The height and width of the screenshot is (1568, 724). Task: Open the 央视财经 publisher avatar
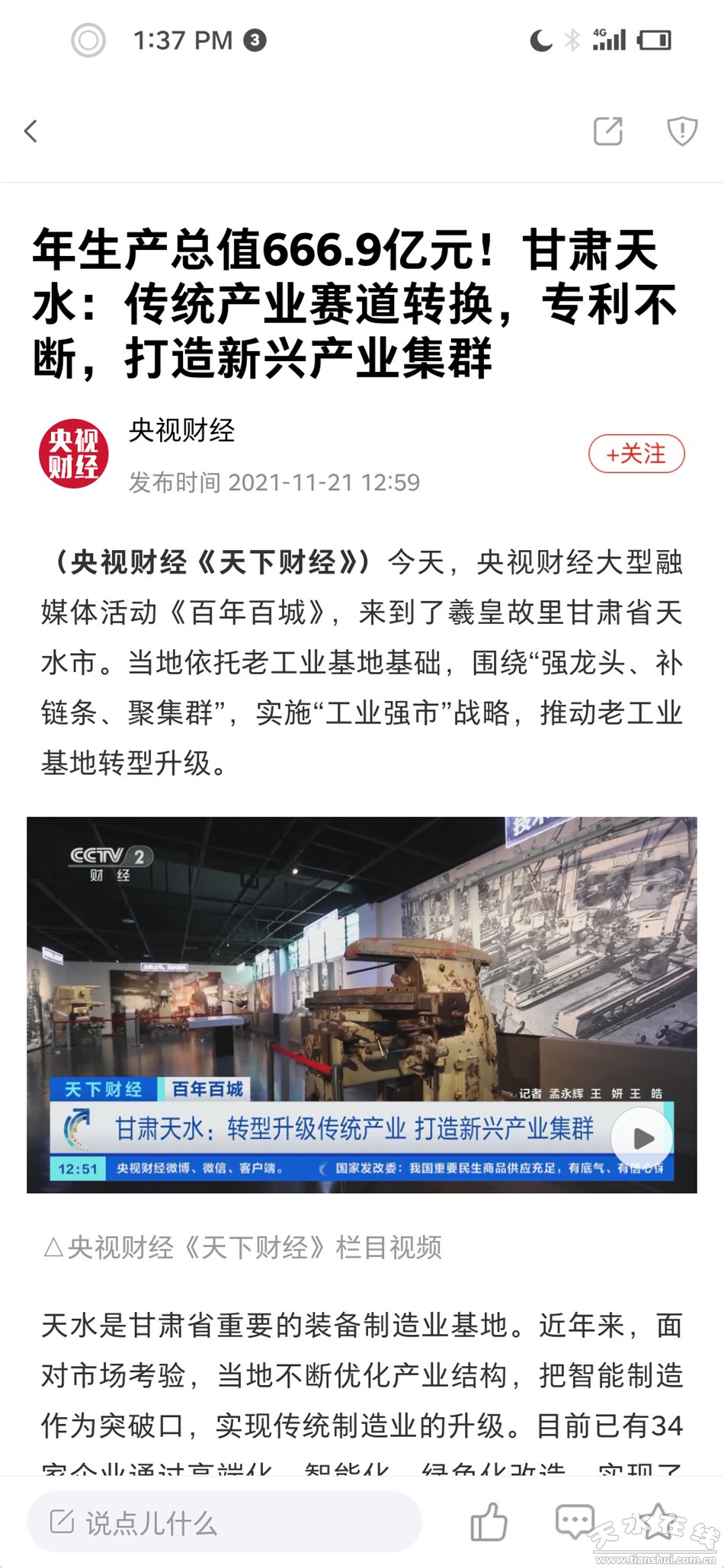[74, 454]
